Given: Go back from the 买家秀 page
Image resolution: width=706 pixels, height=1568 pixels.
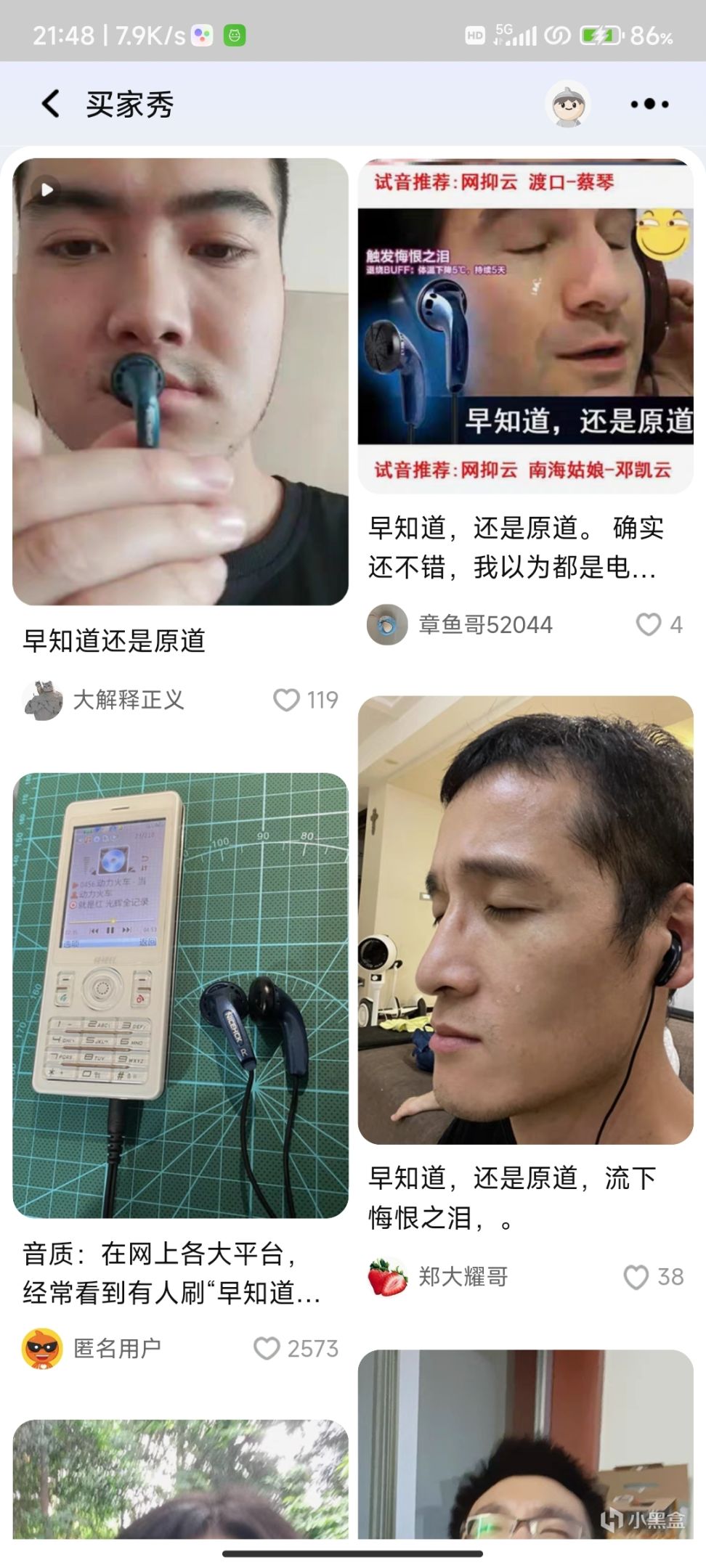Looking at the screenshot, I should (51, 105).
